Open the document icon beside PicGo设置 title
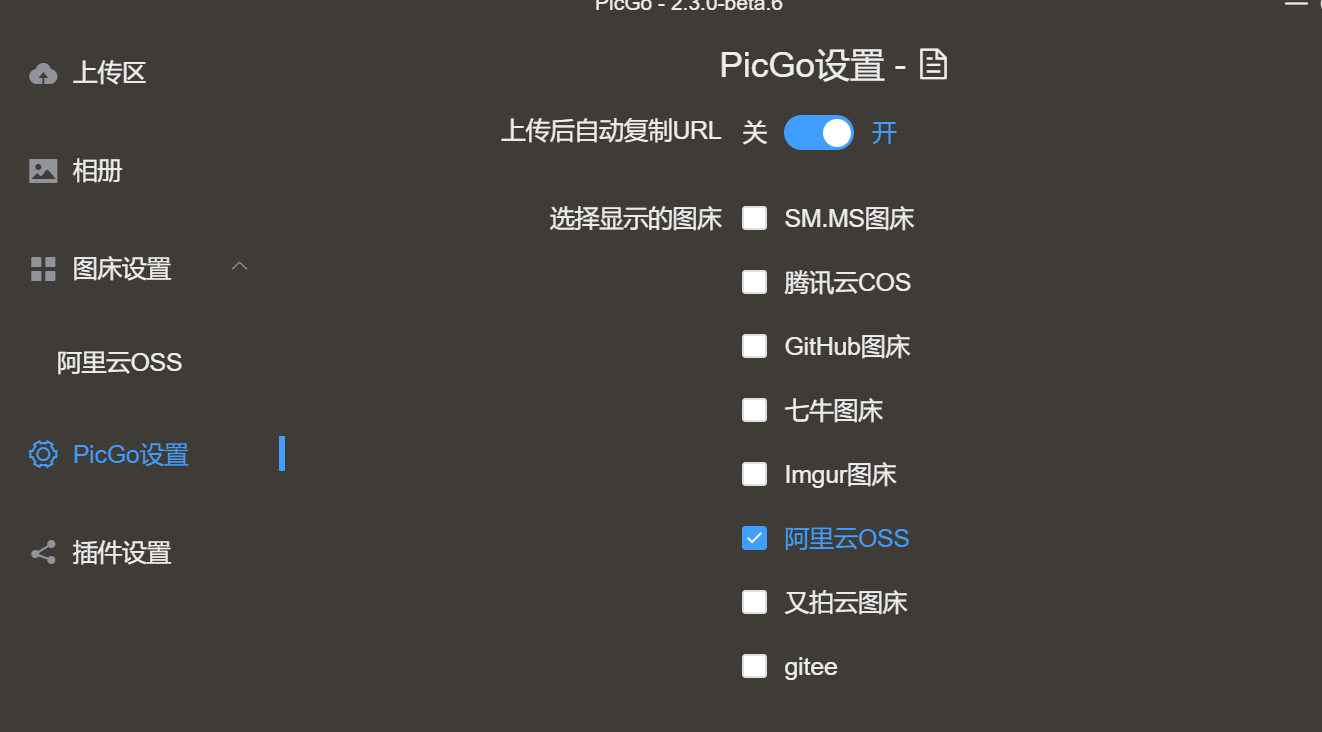The width and height of the screenshot is (1322, 732). [x=933, y=65]
